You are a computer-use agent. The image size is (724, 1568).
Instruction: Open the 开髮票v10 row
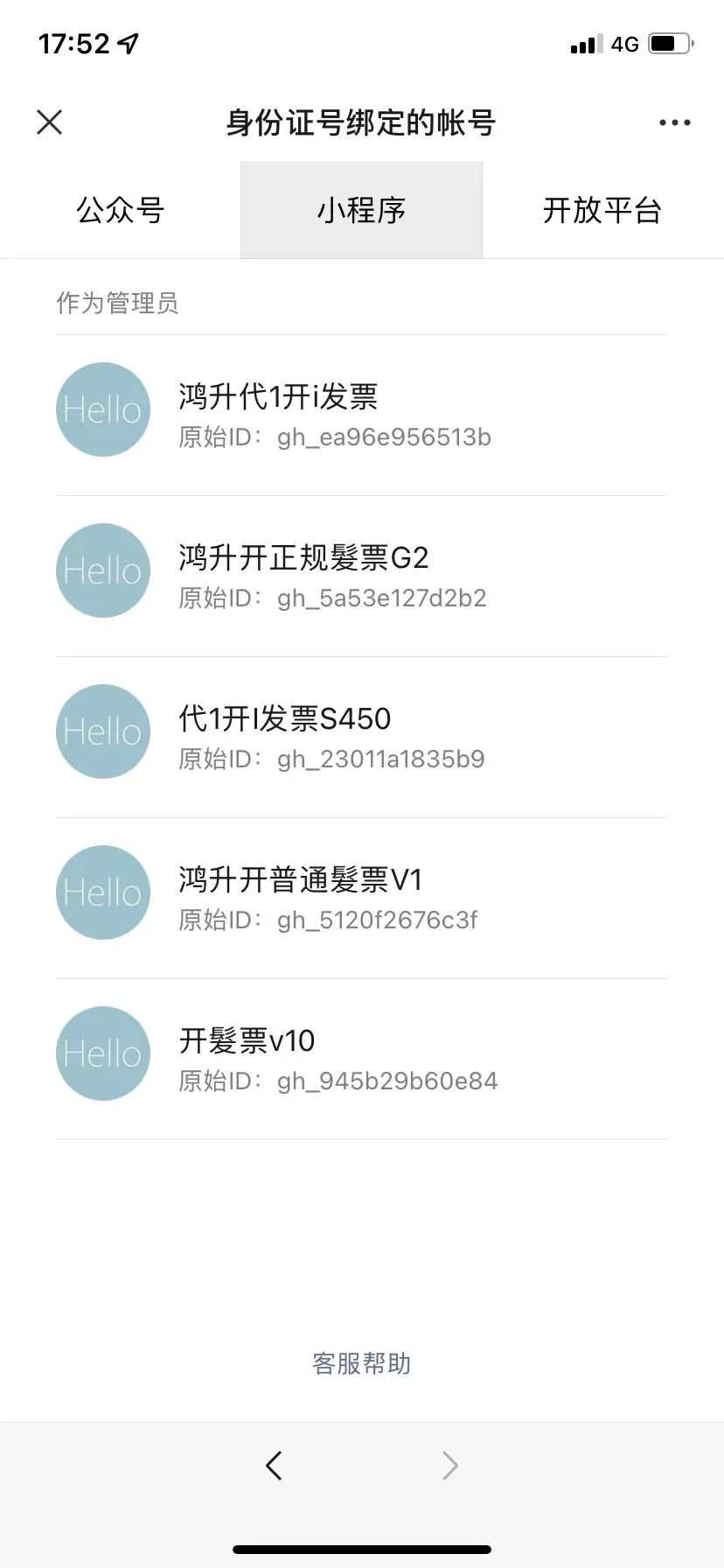click(x=362, y=1060)
